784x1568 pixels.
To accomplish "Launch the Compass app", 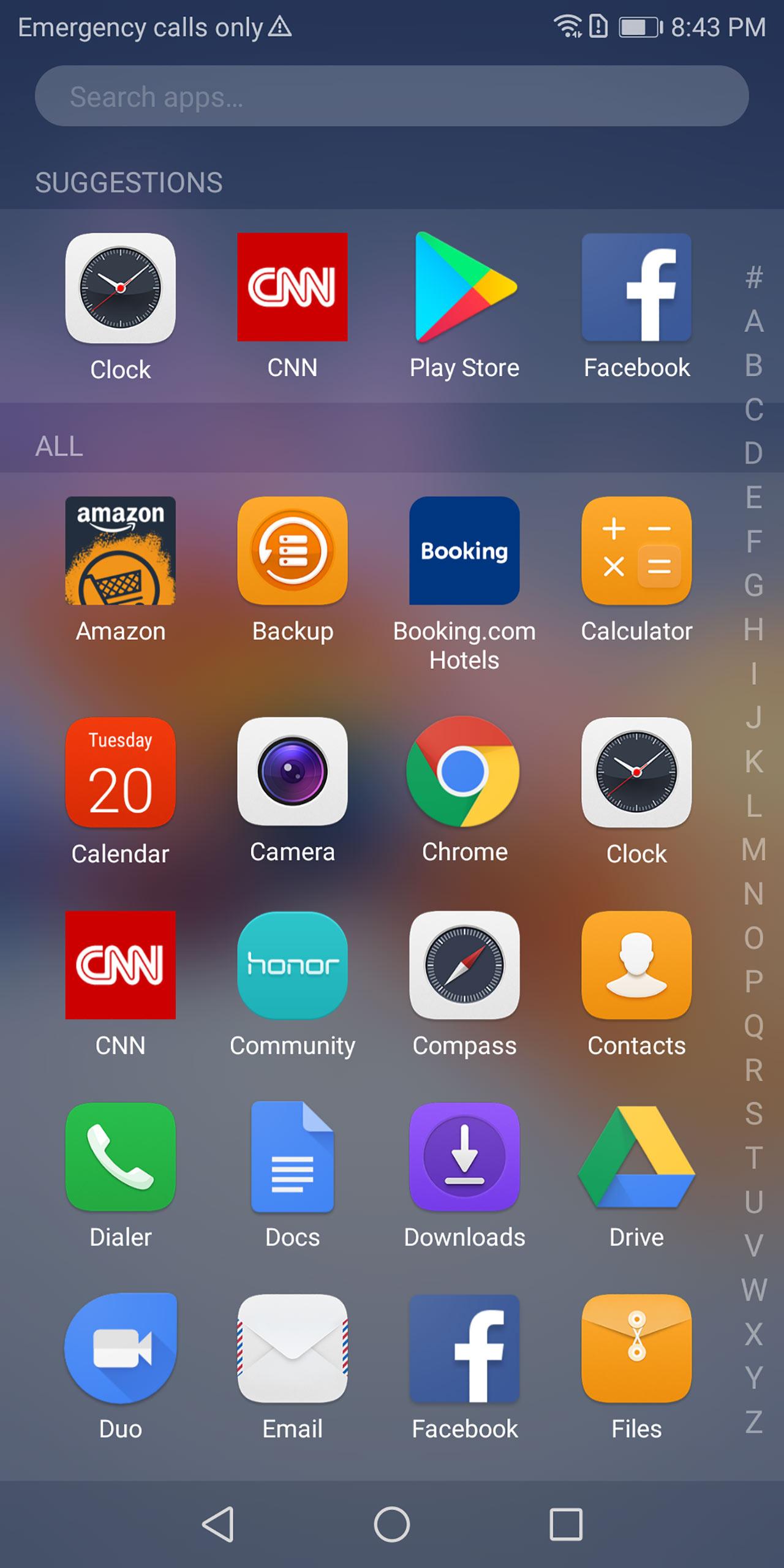I will [x=464, y=965].
